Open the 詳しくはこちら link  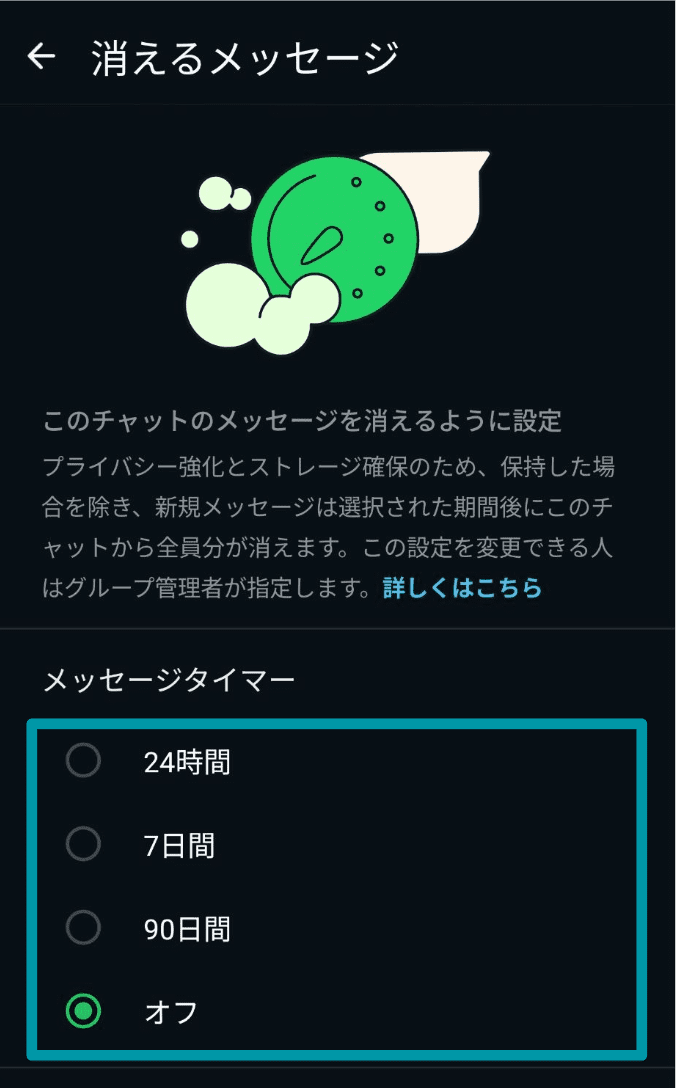coord(462,587)
